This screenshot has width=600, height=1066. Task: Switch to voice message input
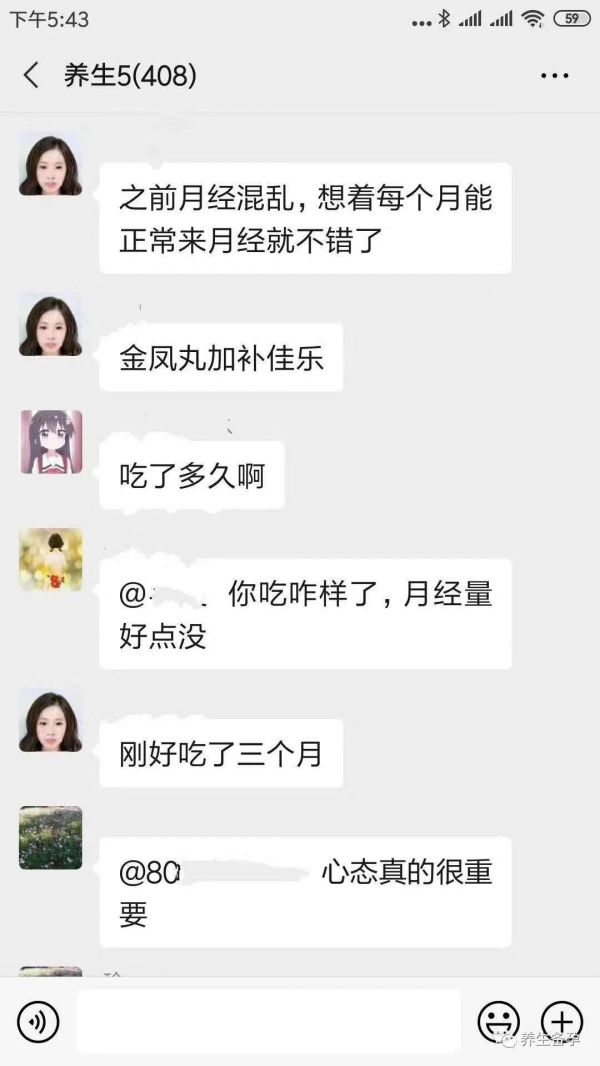click(x=38, y=1021)
